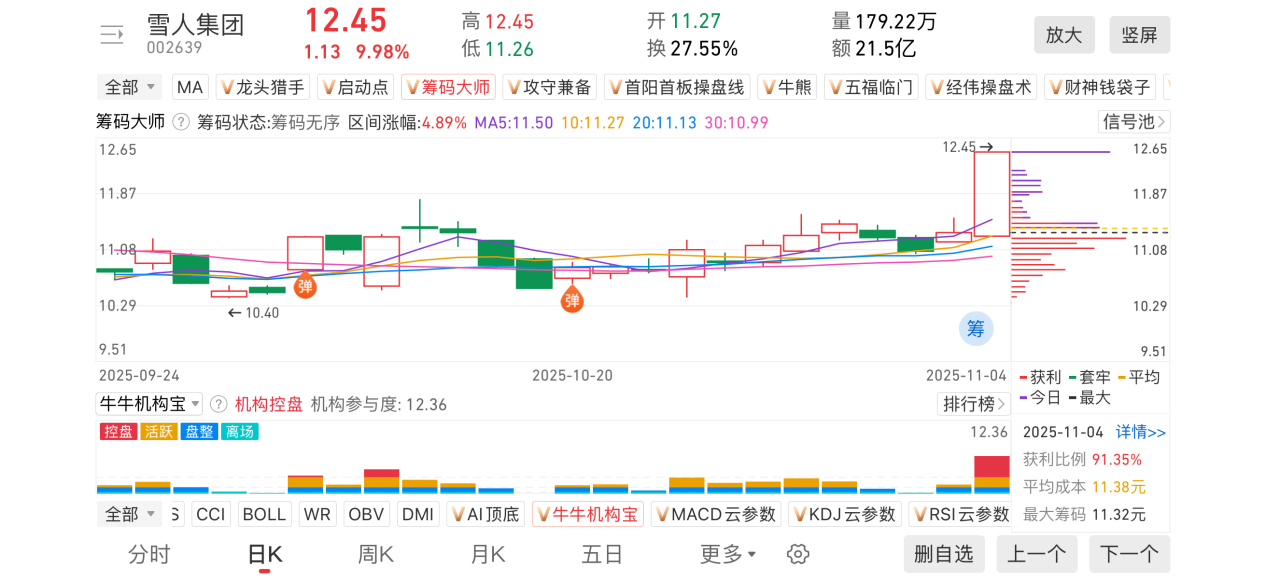The image size is (1266, 582).
Task: Tap the 放大 zoom button
Action: pyautogui.click(x=1064, y=35)
